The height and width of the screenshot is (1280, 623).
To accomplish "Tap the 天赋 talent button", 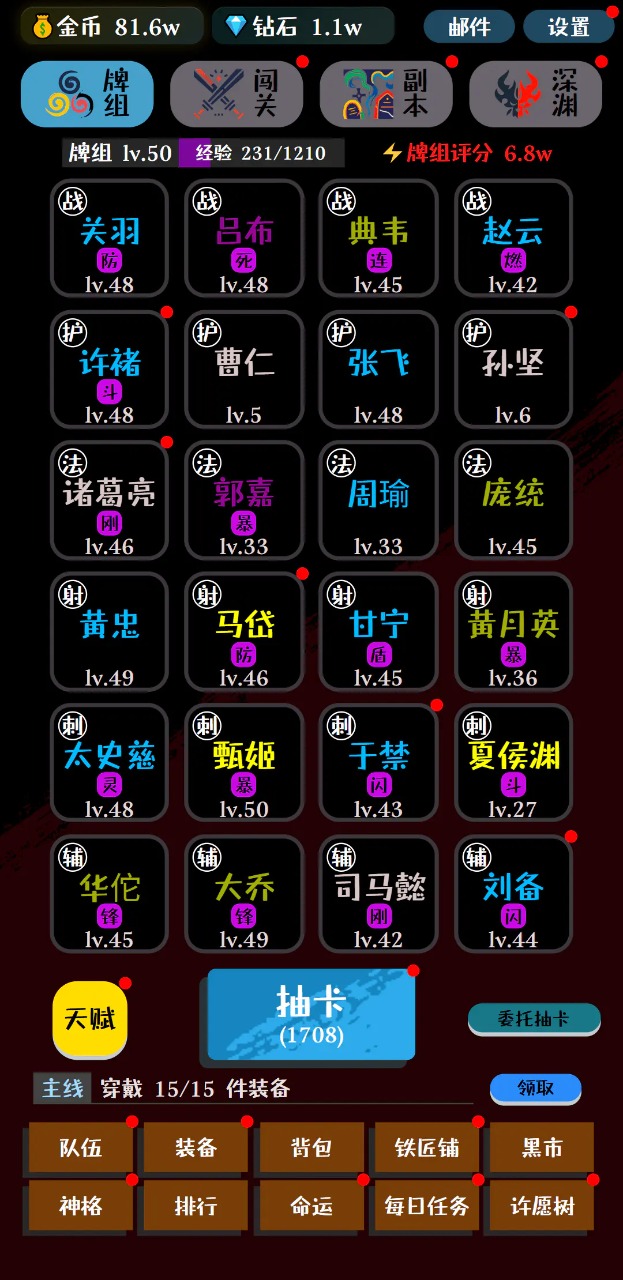I will point(90,1019).
